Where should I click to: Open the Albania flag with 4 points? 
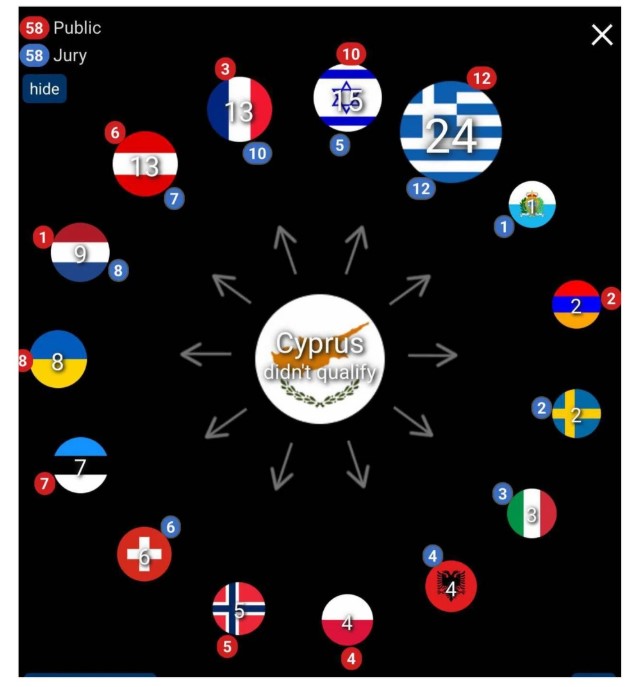pyautogui.click(x=450, y=587)
